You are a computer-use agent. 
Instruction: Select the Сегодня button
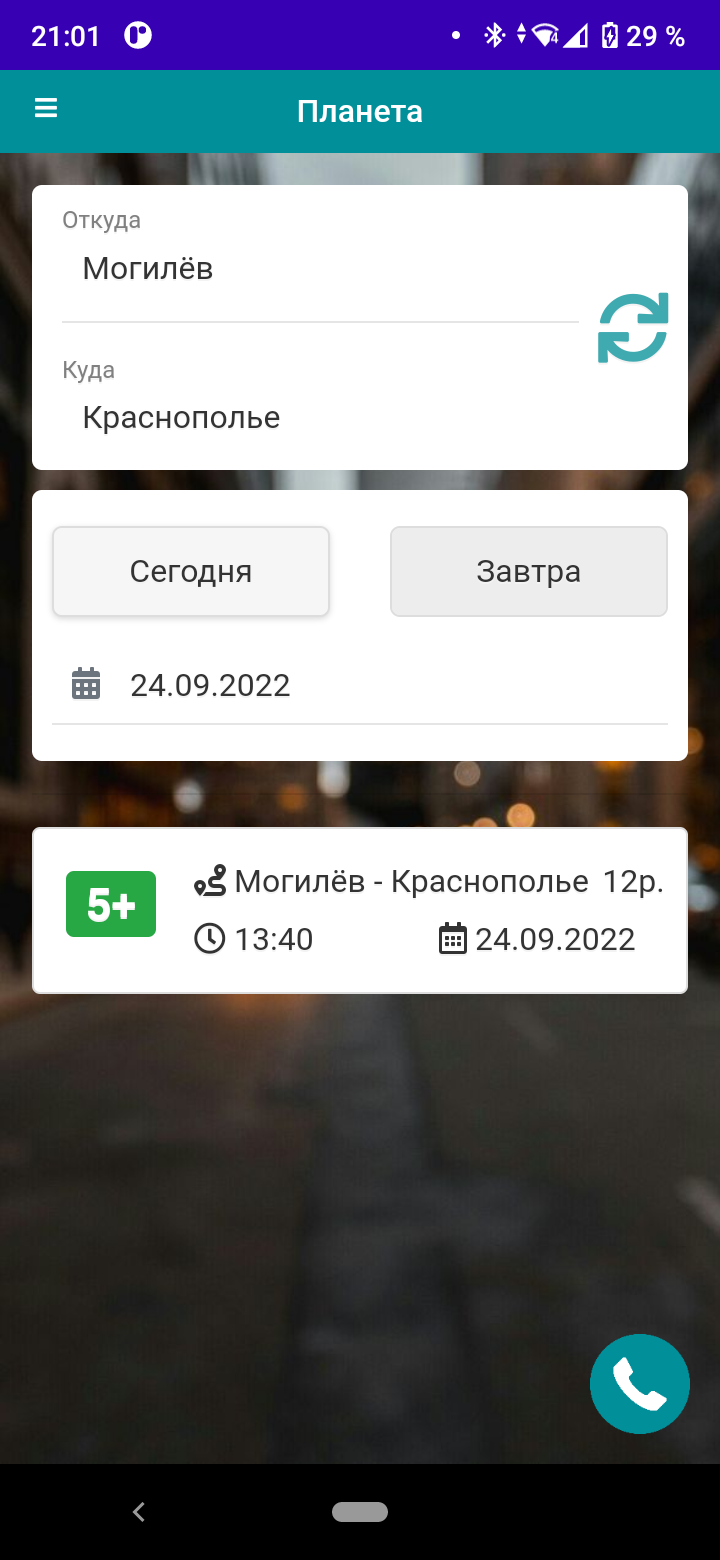point(191,571)
